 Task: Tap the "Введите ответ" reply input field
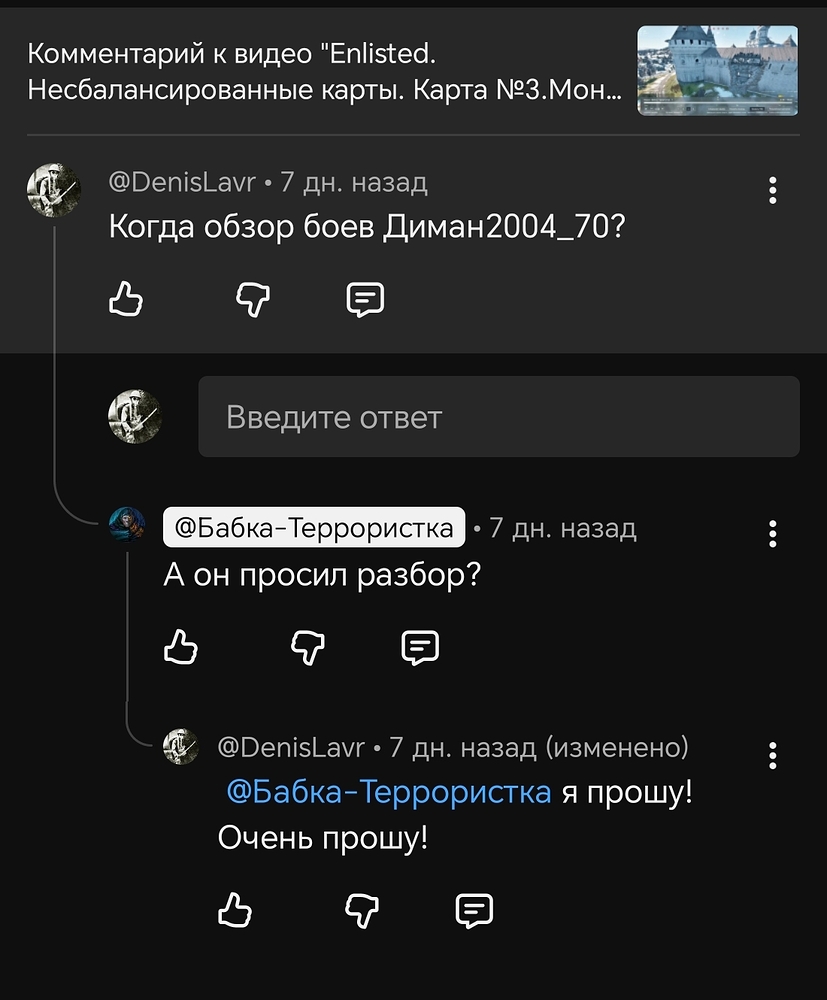pos(498,417)
